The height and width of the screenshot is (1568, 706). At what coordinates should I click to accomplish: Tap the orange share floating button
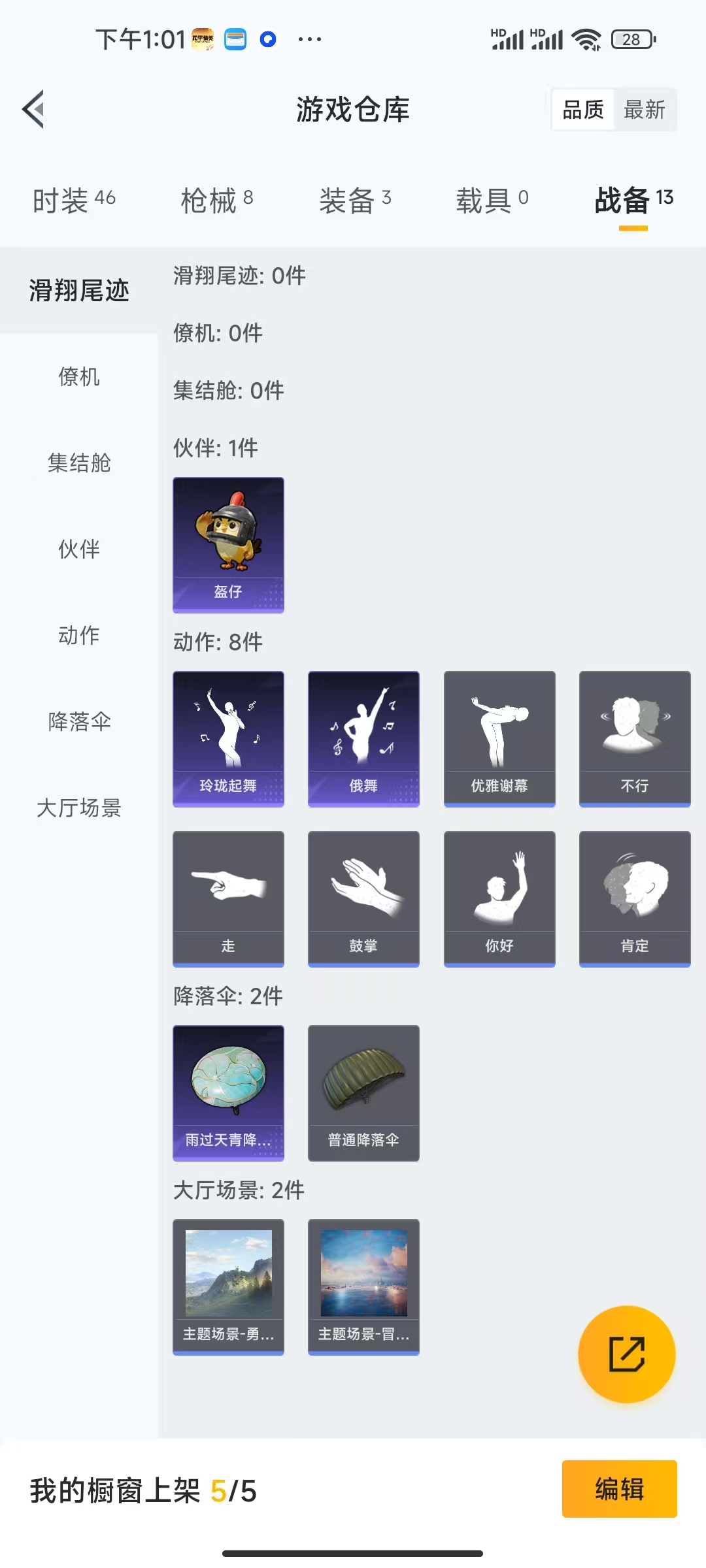(x=626, y=1354)
